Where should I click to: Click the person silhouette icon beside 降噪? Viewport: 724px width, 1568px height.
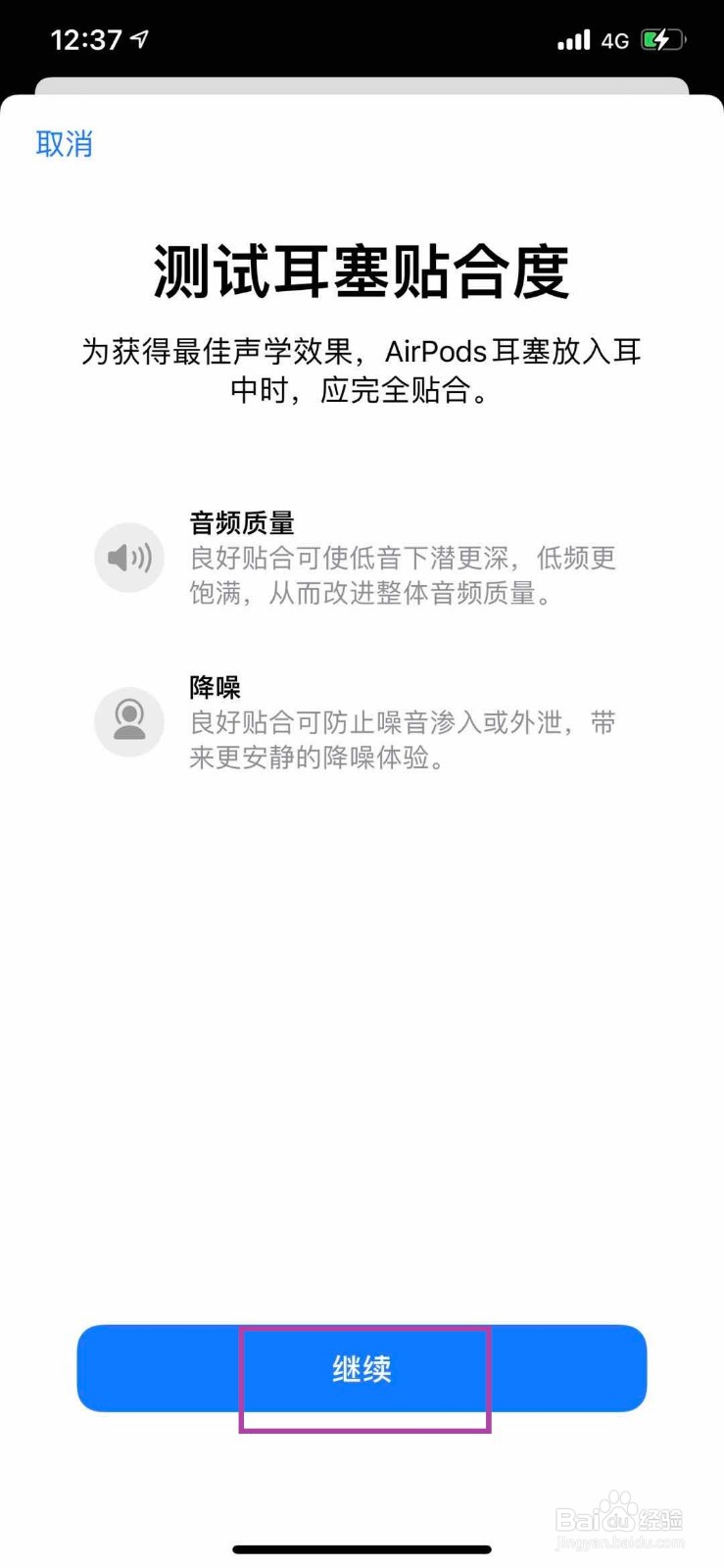click(x=128, y=722)
